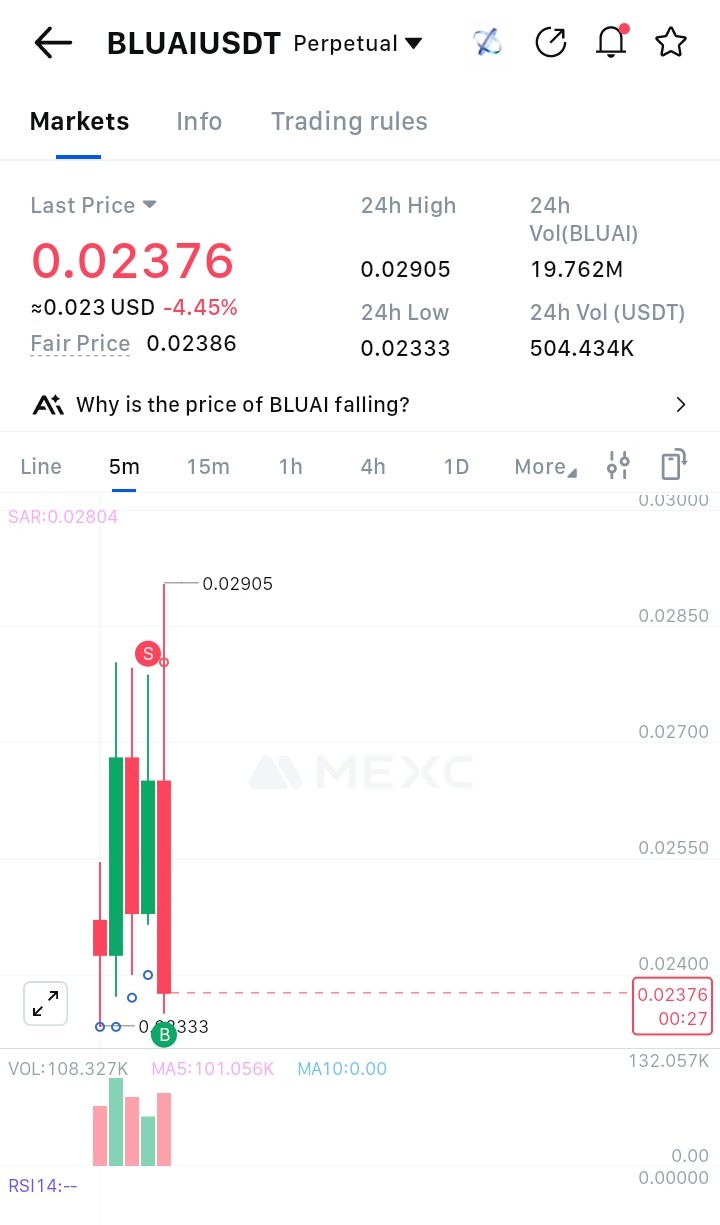Expand the chart to fullscreen
The image size is (720, 1225).
pyautogui.click(x=45, y=1004)
